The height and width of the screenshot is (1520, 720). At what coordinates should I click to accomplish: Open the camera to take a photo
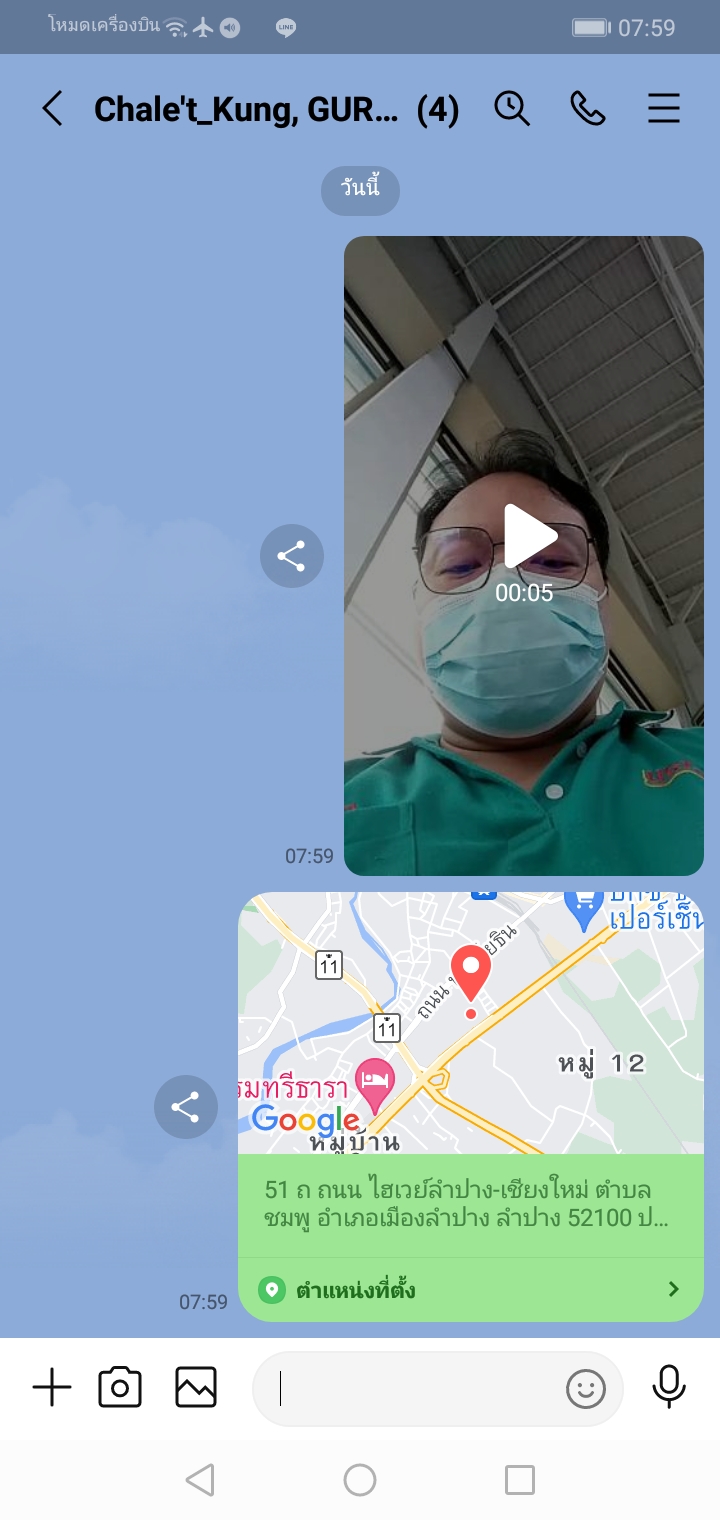pos(120,1388)
